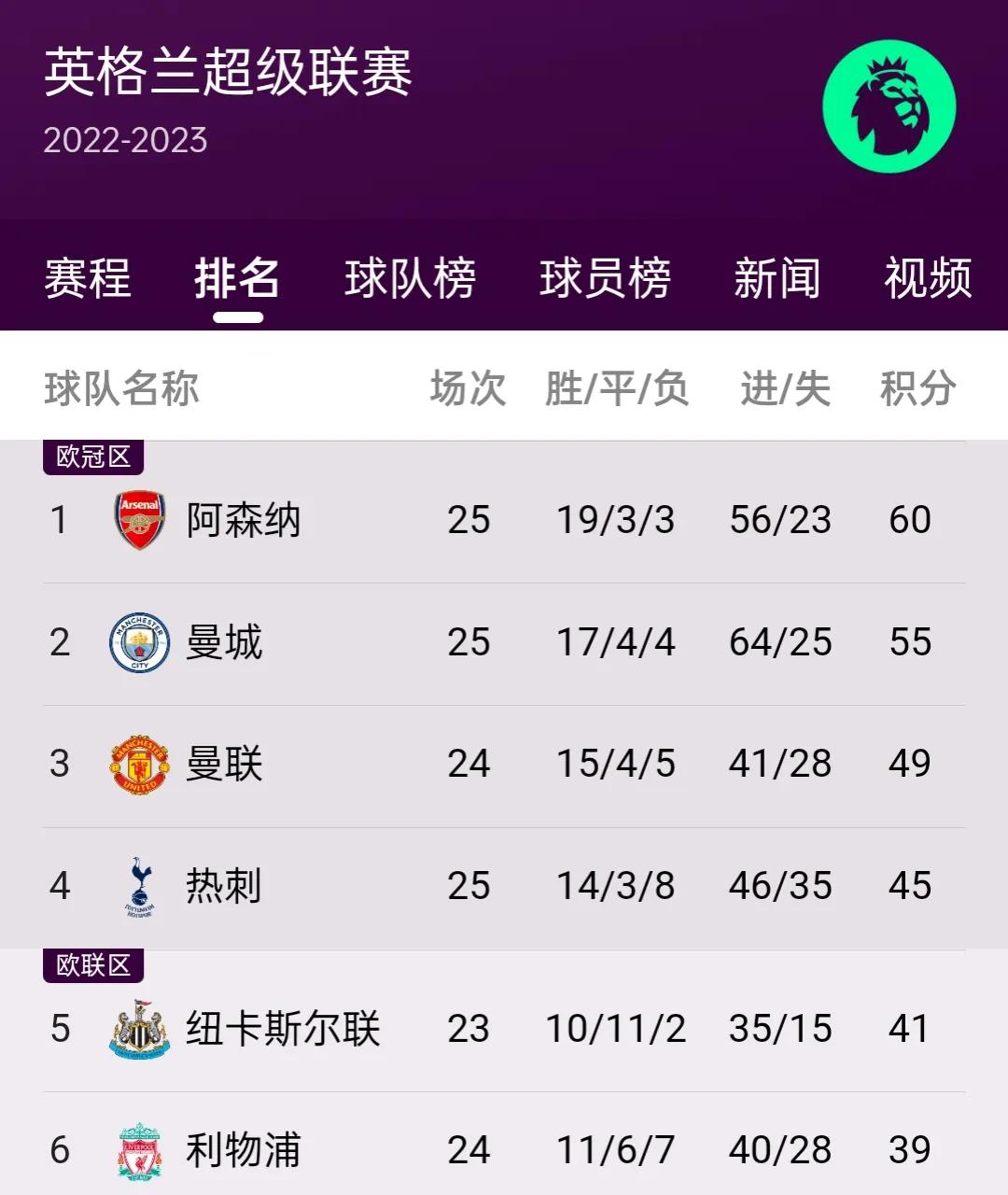Select the 排名 tab

click(238, 278)
